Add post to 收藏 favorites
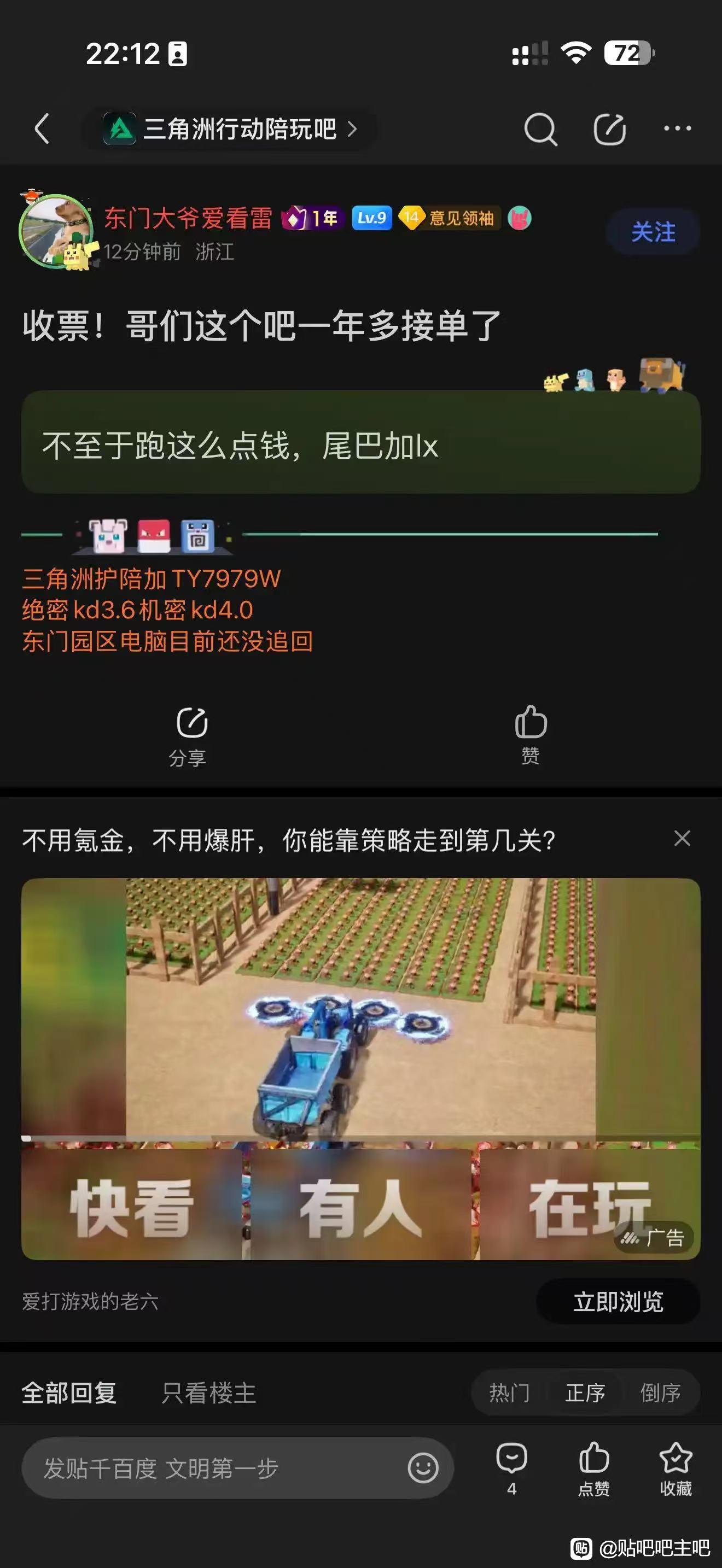Image resolution: width=722 pixels, height=1568 pixels. pyautogui.click(x=676, y=1468)
